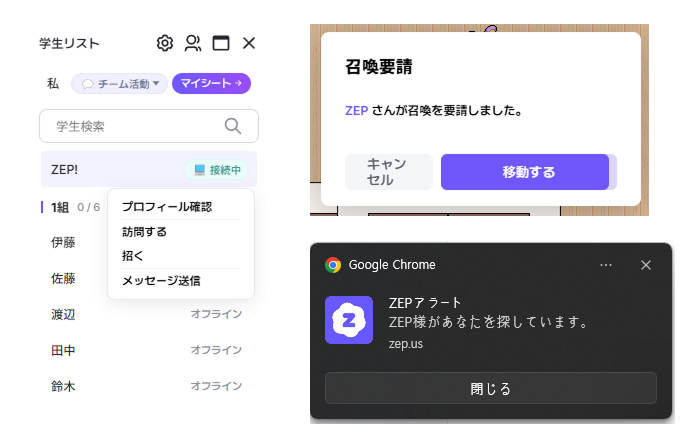Tap 閉じる on the ZEP alert
The image size is (697, 447).
491,388
